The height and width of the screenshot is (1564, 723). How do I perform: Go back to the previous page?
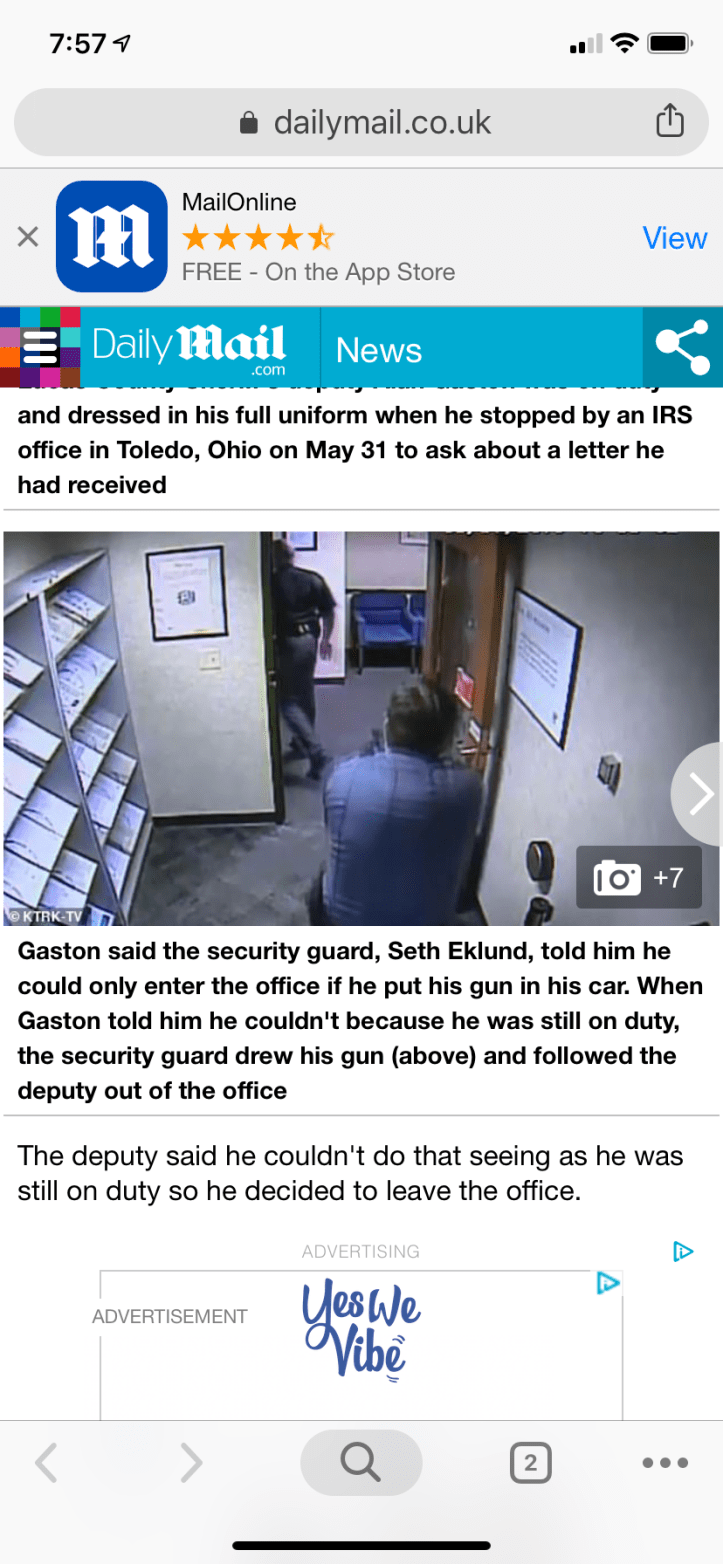46,1463
